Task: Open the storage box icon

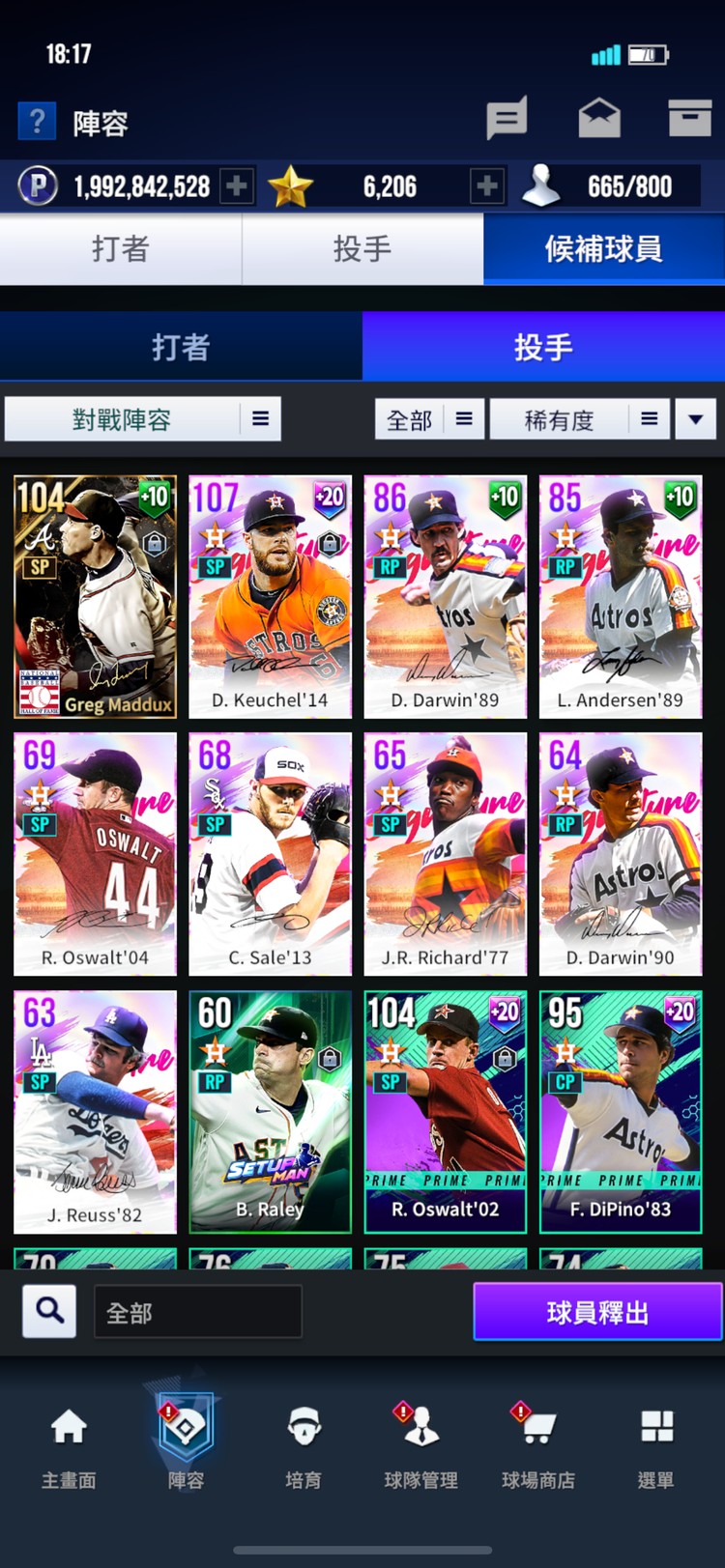Action: point(689,118)
